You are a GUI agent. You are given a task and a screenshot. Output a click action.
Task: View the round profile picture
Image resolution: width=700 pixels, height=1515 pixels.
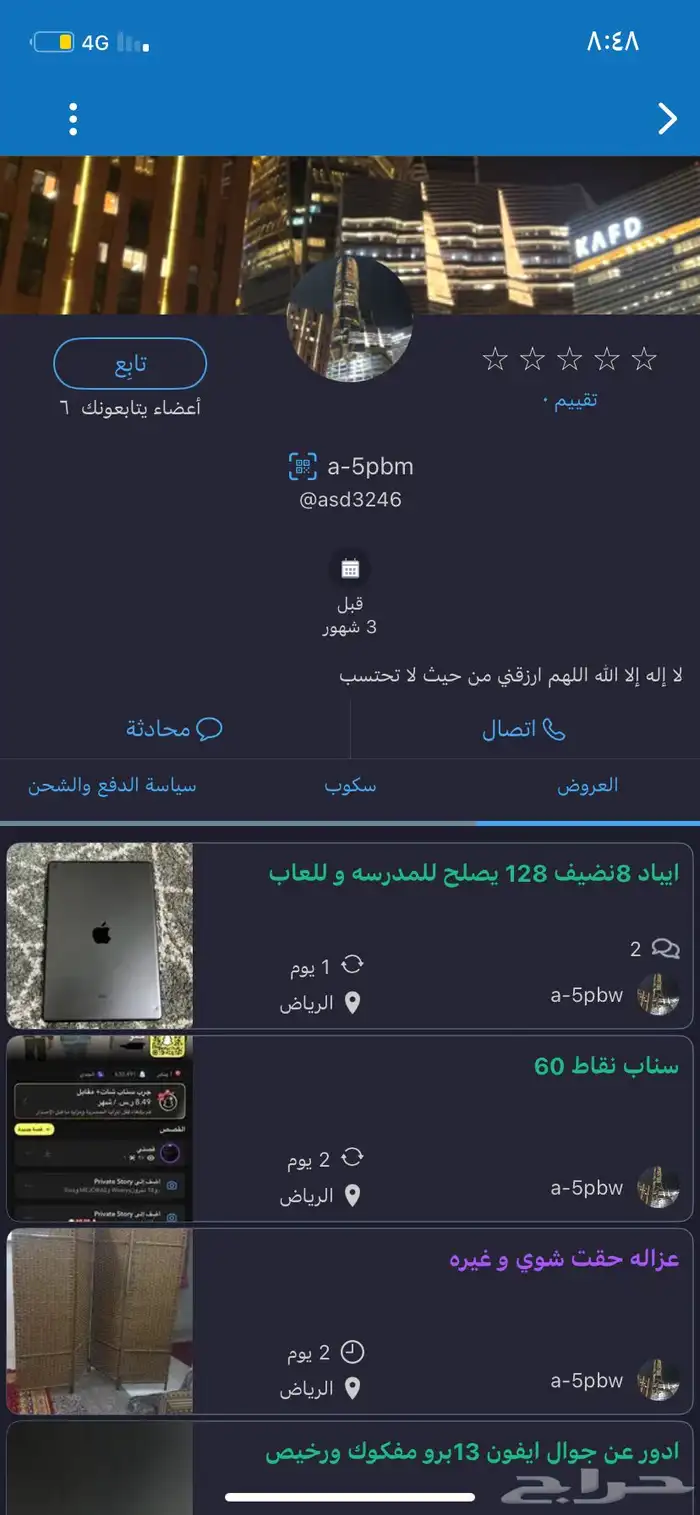[350, 319]
